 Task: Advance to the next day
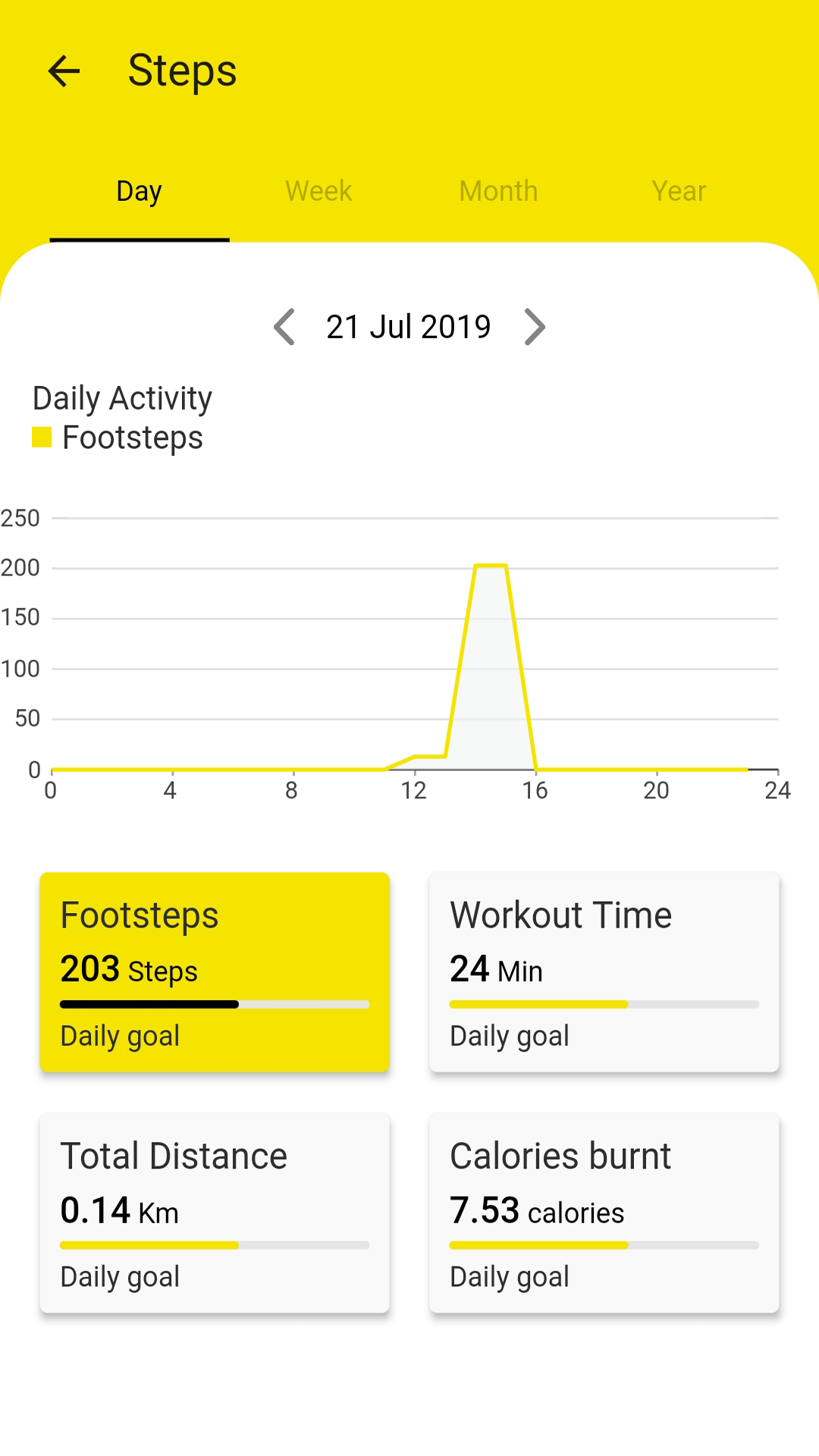(x=535, y=326)
